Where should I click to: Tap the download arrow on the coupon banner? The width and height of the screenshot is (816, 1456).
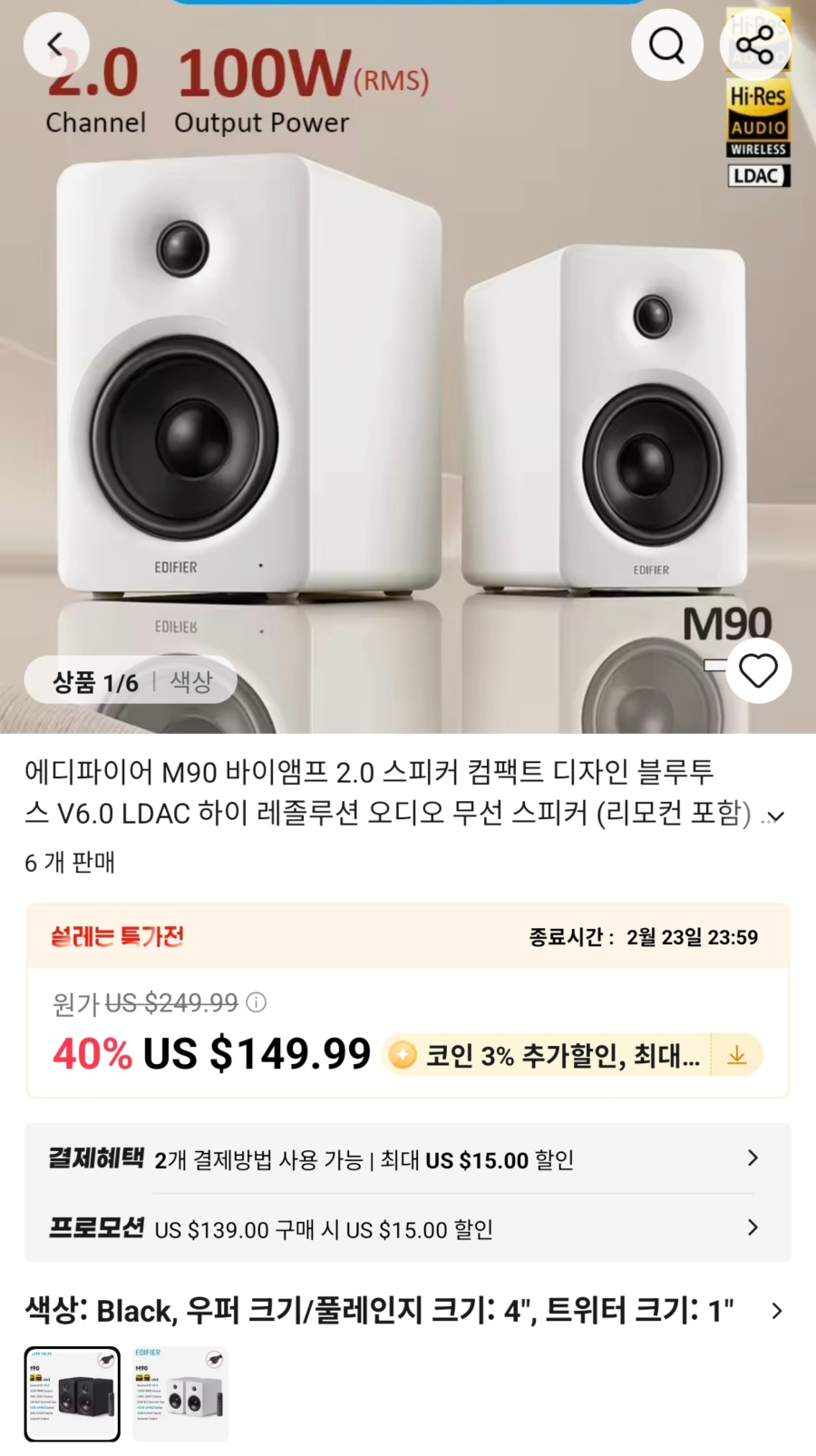(736, 1055)
